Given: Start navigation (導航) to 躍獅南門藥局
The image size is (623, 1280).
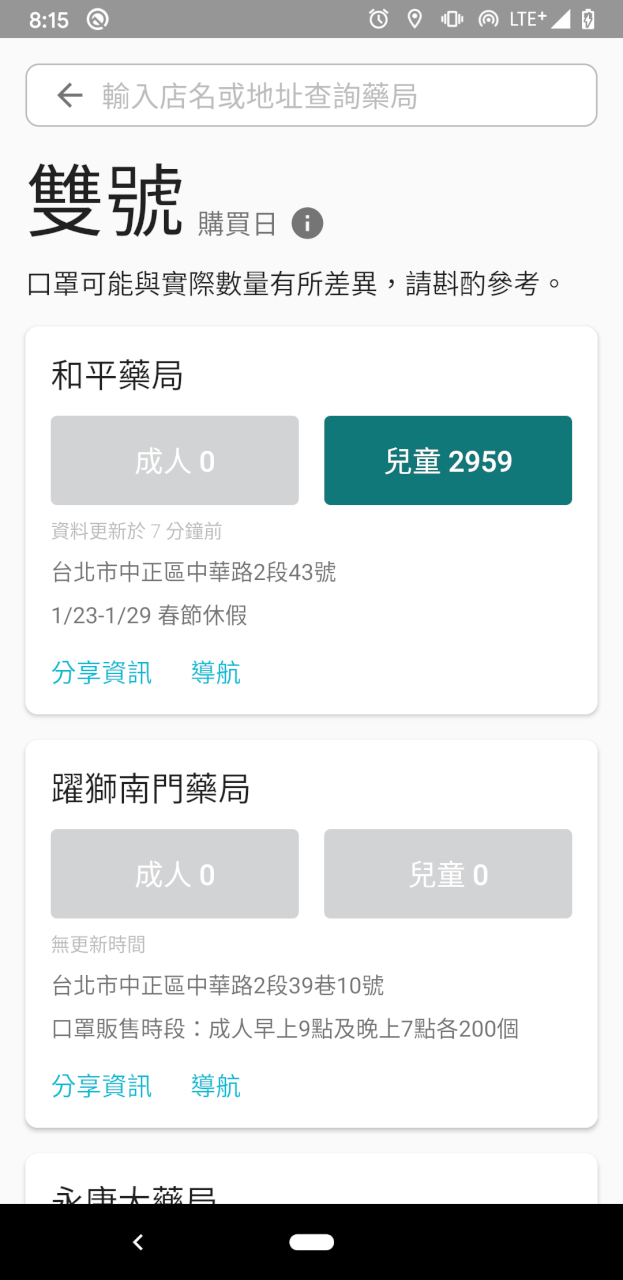Looking at the screenshot, I should point(216,1086).
